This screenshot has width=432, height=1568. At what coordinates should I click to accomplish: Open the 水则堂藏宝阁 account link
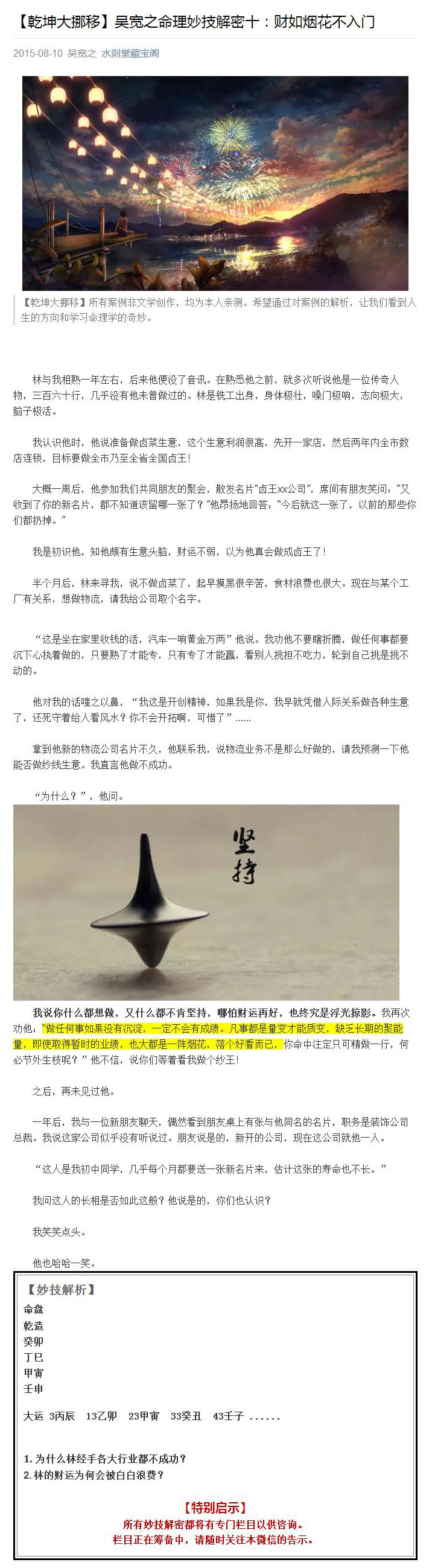[130, 54]
